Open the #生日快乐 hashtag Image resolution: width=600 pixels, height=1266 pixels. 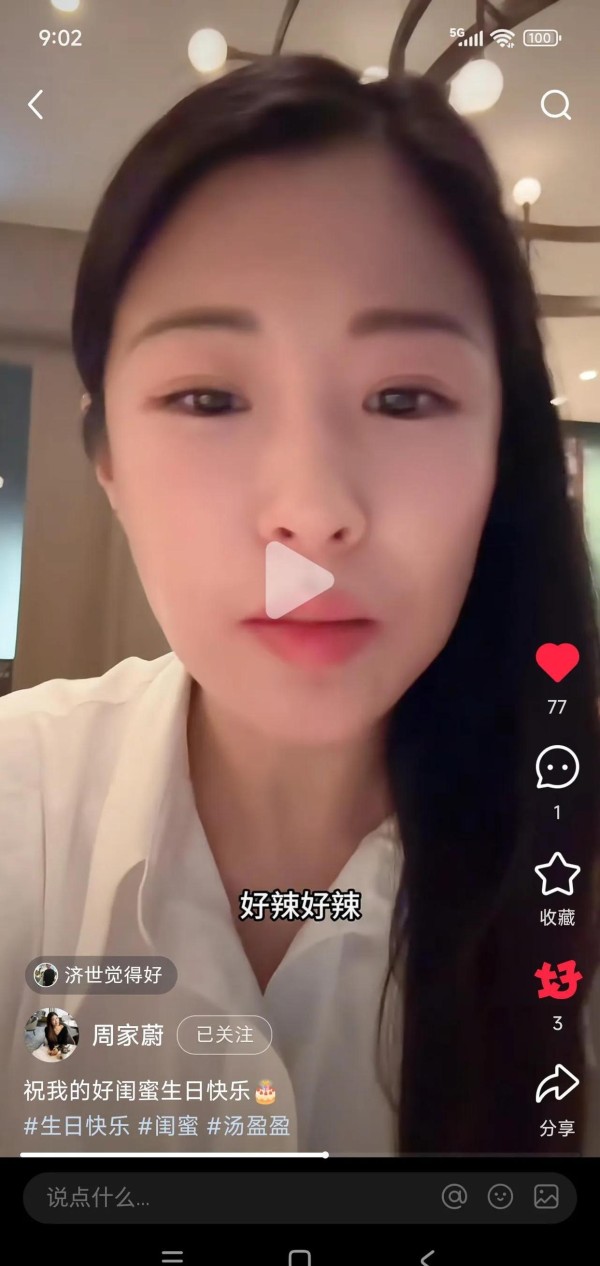click(x=77, y=1125)
